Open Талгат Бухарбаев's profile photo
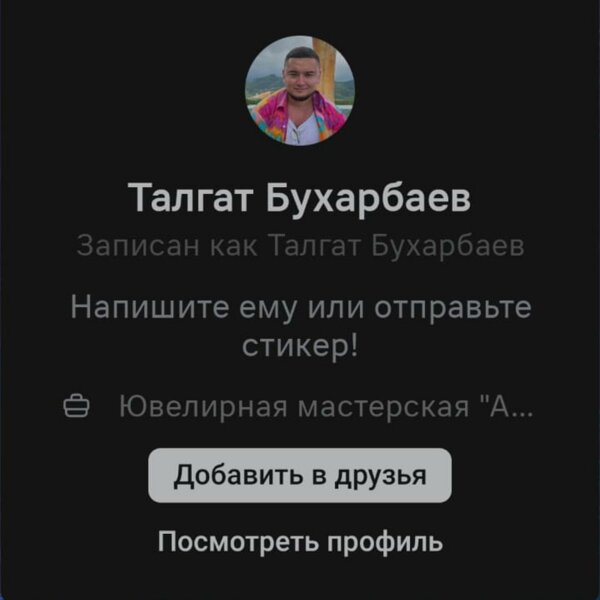Image resolution: width=600 pixels, height=600 pixels. (300, 91)
